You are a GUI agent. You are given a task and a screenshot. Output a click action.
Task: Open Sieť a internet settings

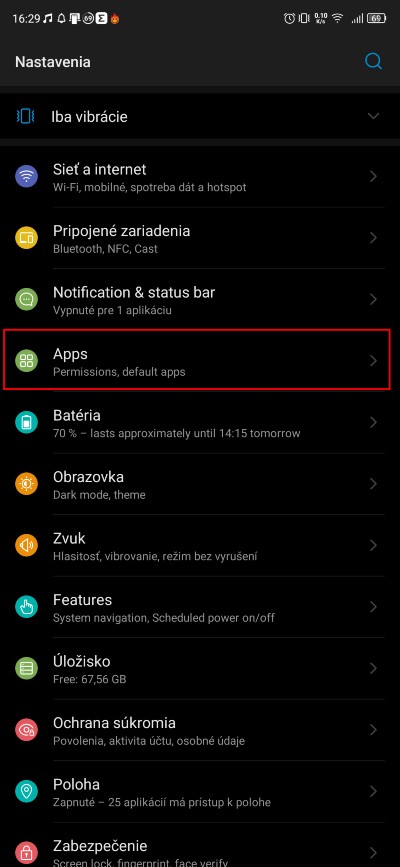[x=200, y=176]
